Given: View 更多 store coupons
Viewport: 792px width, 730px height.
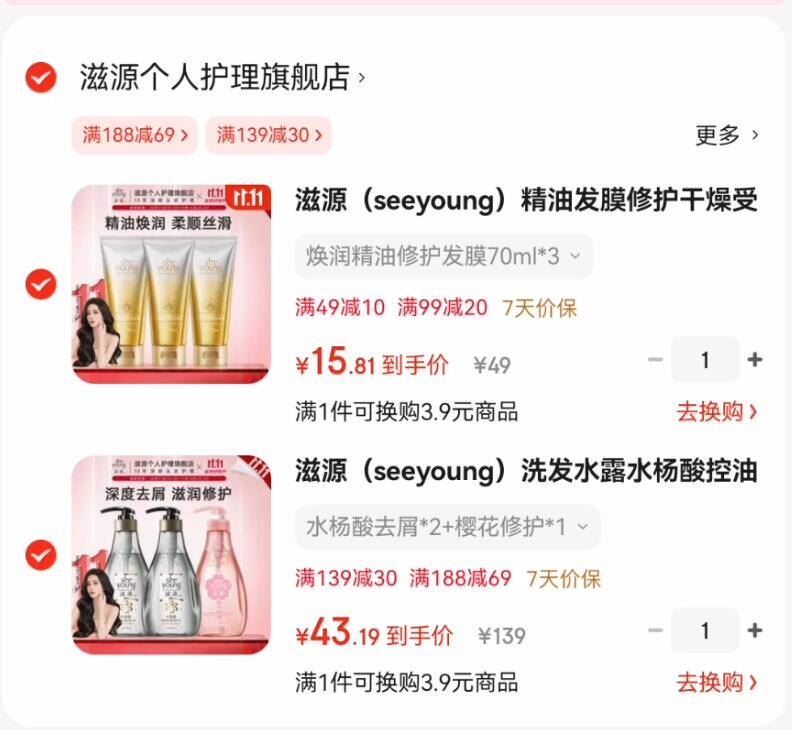Looking at the screenshot, I should [727, 135].
